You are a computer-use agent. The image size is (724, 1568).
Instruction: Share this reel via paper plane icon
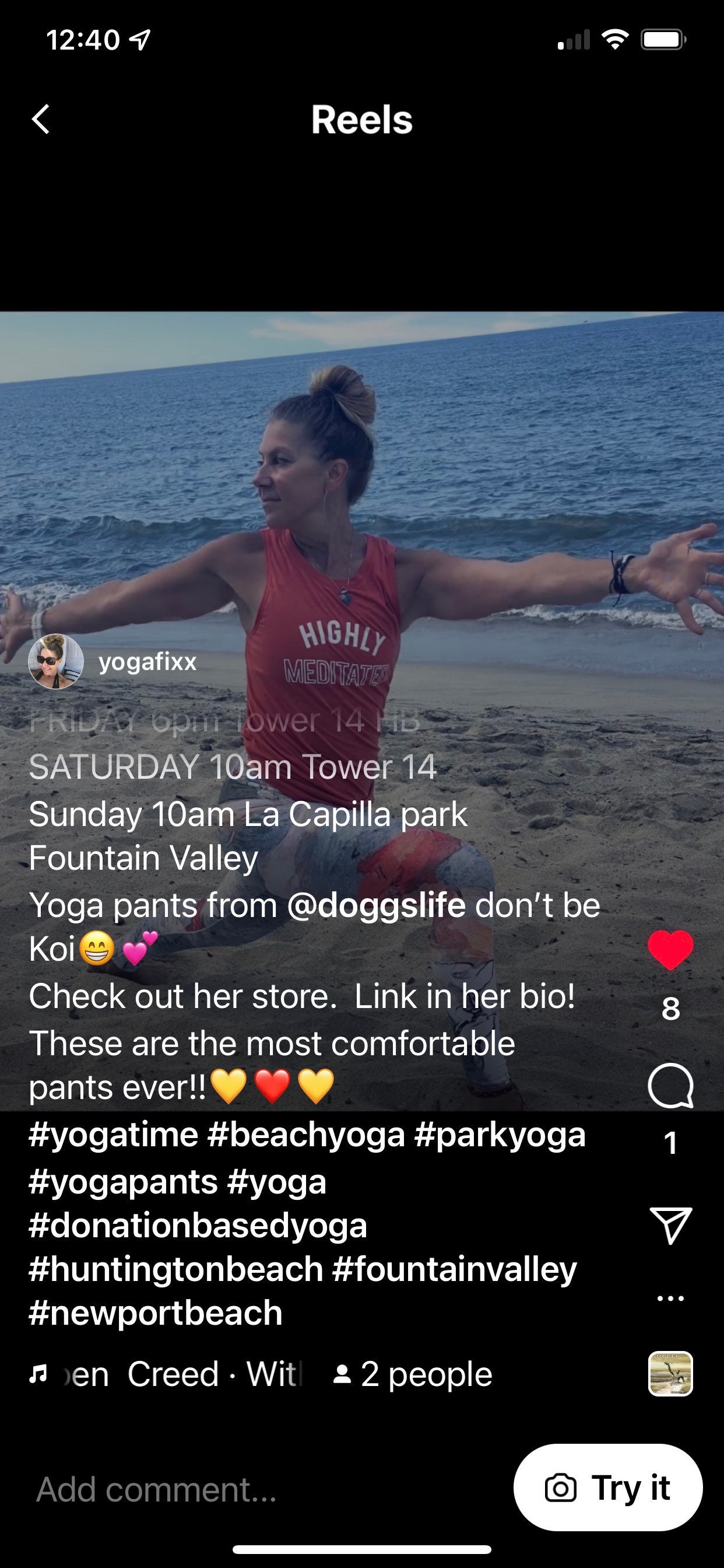670,1224
